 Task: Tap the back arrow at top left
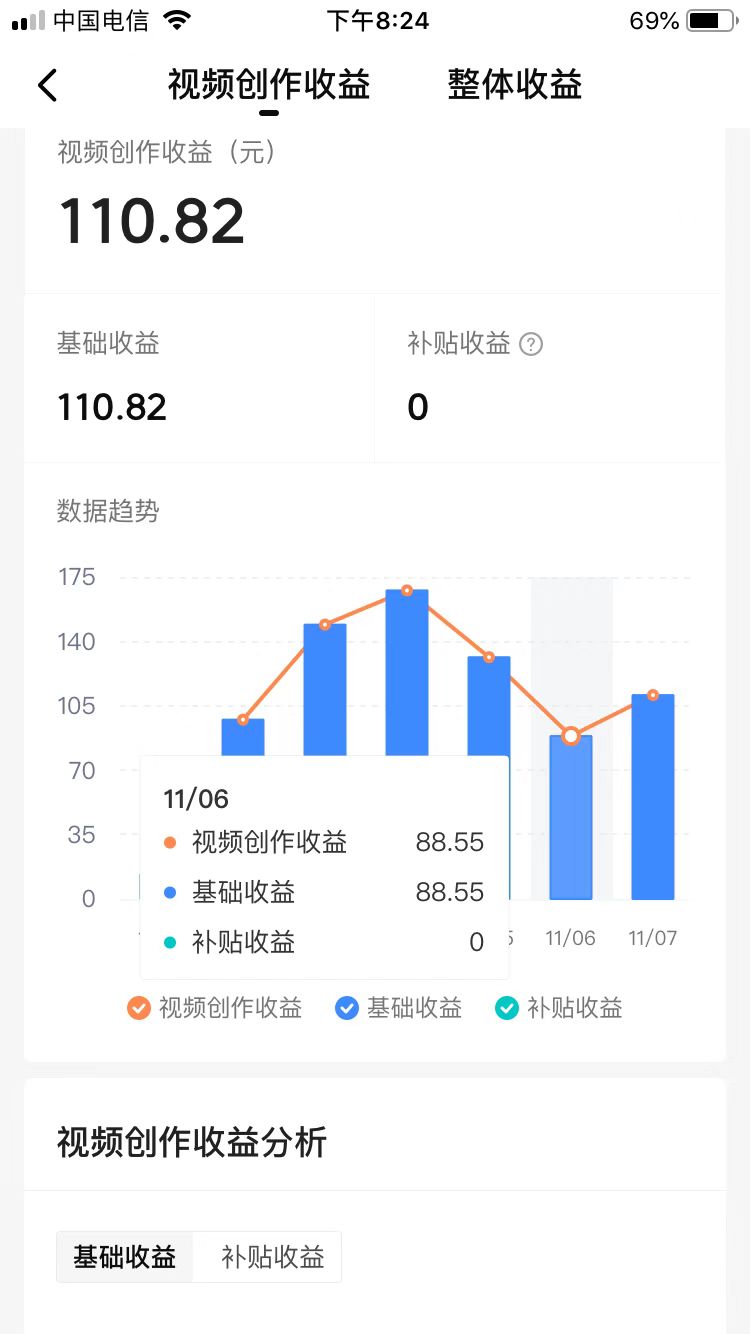[47, 86]
